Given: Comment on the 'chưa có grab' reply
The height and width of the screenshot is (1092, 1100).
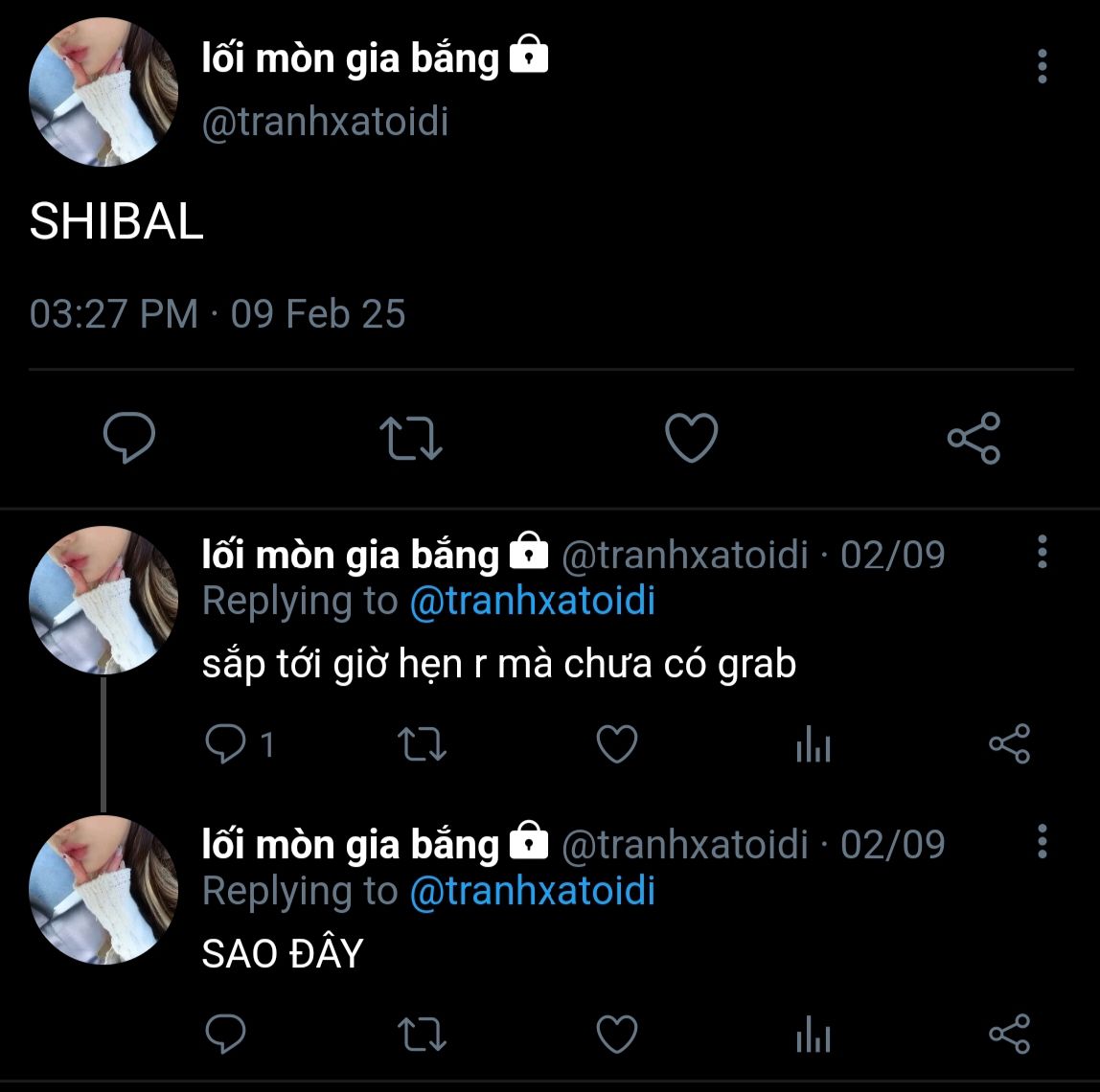Looking at the screenshot, I should pos(226,744).
